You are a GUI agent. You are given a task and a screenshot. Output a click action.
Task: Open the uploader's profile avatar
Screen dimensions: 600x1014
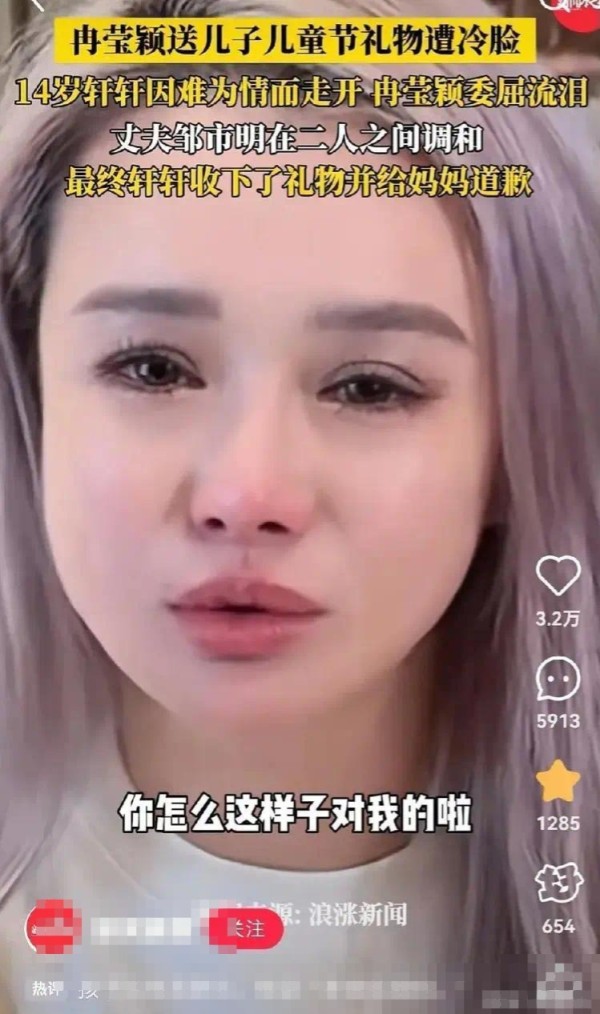[53, 927]
